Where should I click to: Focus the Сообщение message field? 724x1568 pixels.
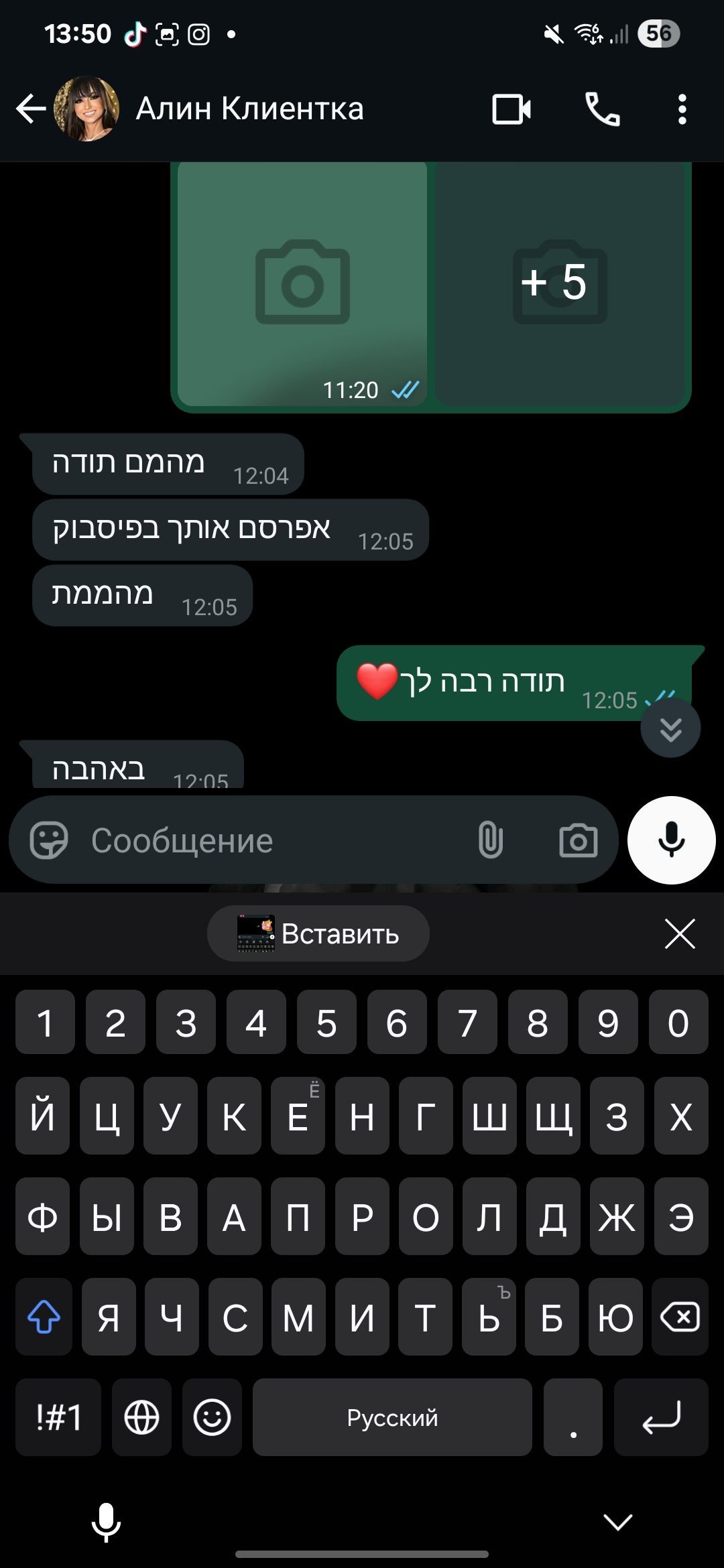[x=268, y=840]
